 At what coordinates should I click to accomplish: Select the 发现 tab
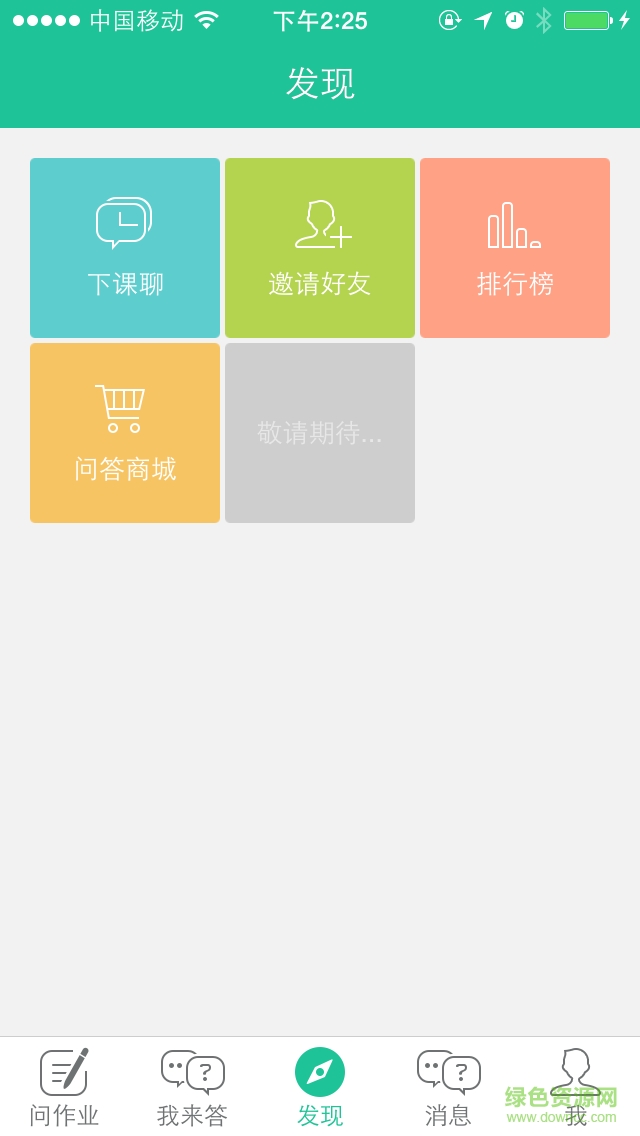(320, 1087)
